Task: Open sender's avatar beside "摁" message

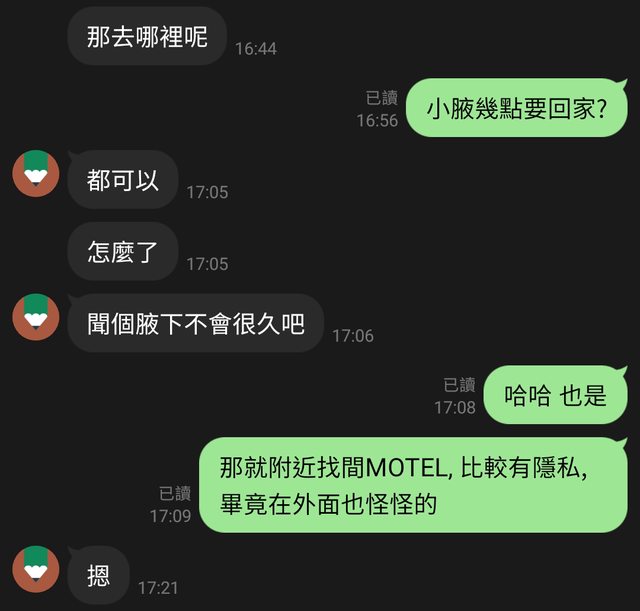Action: 36,569
